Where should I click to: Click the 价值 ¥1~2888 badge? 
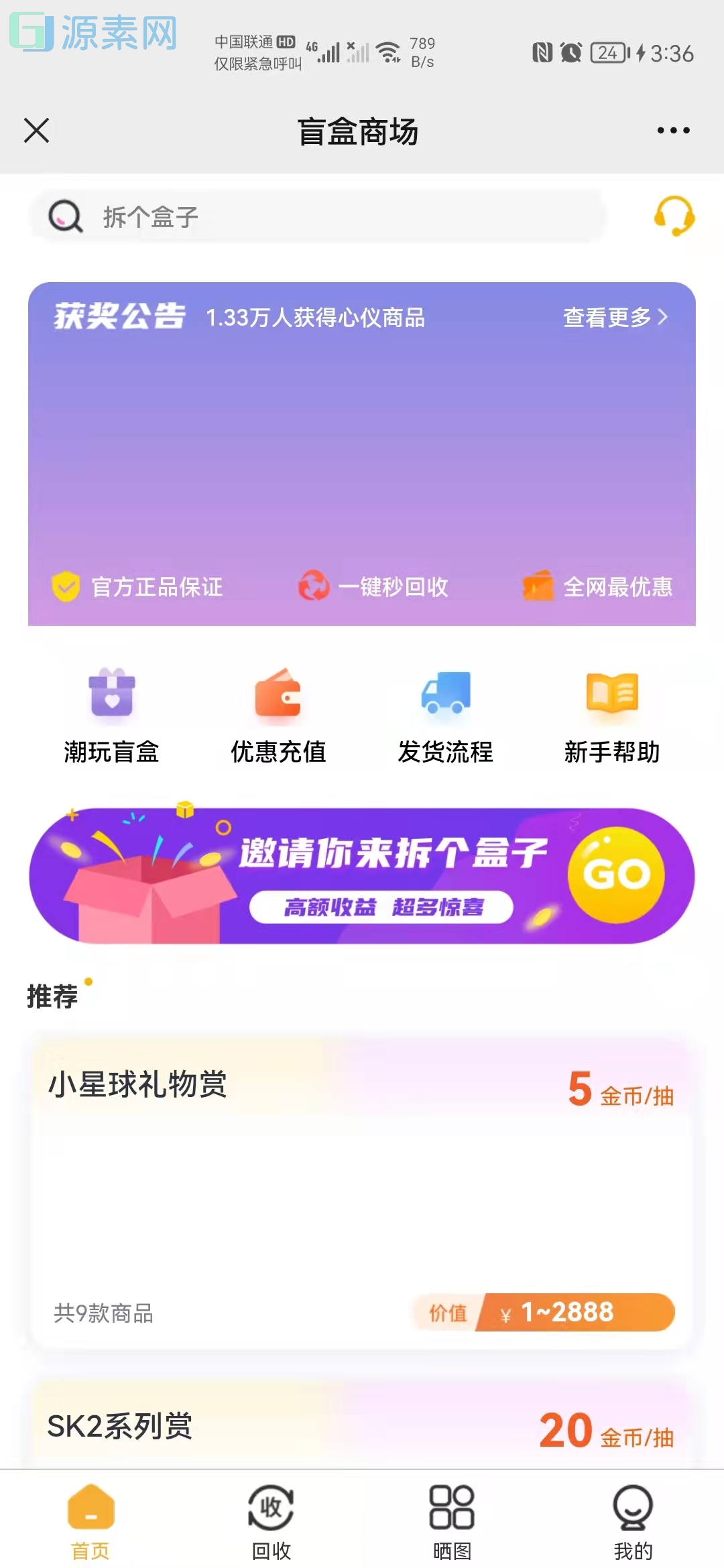(x=543, y=1313)
